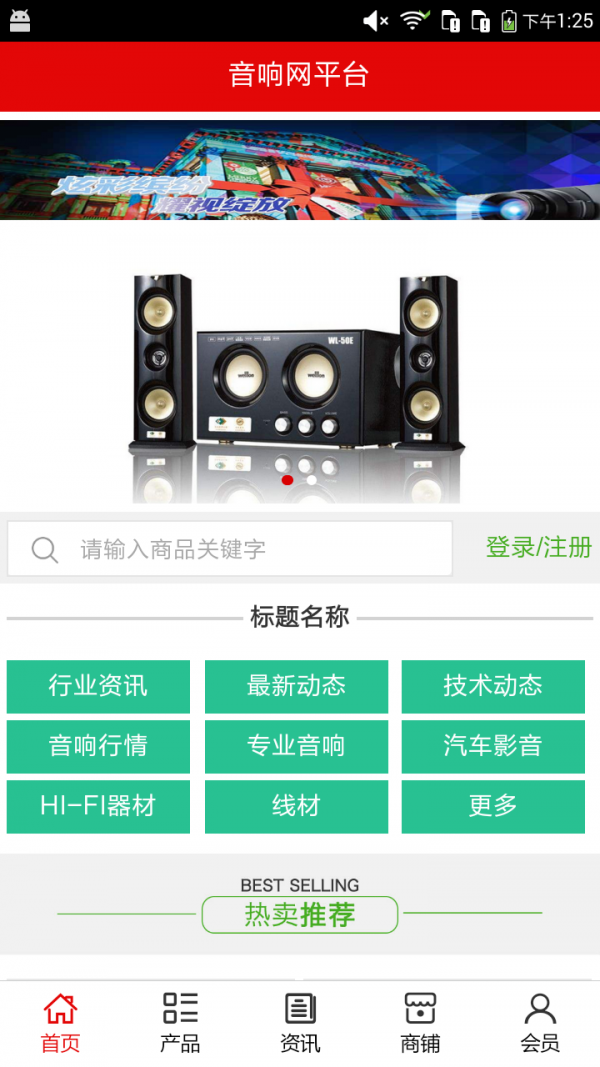
Task: Open the 专业音响 category
Action: tap(296, 746)
